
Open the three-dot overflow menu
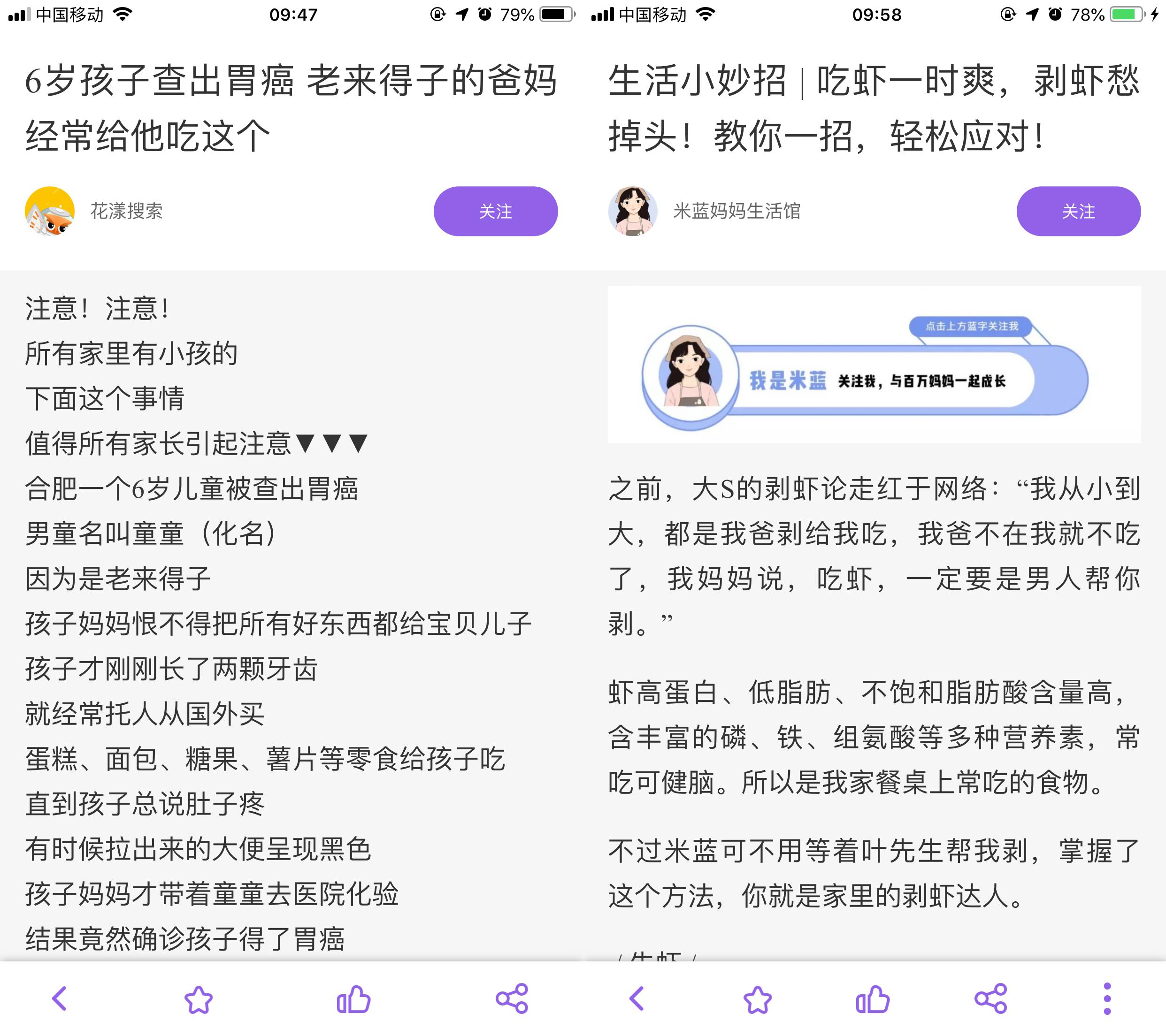point(1107,999)
